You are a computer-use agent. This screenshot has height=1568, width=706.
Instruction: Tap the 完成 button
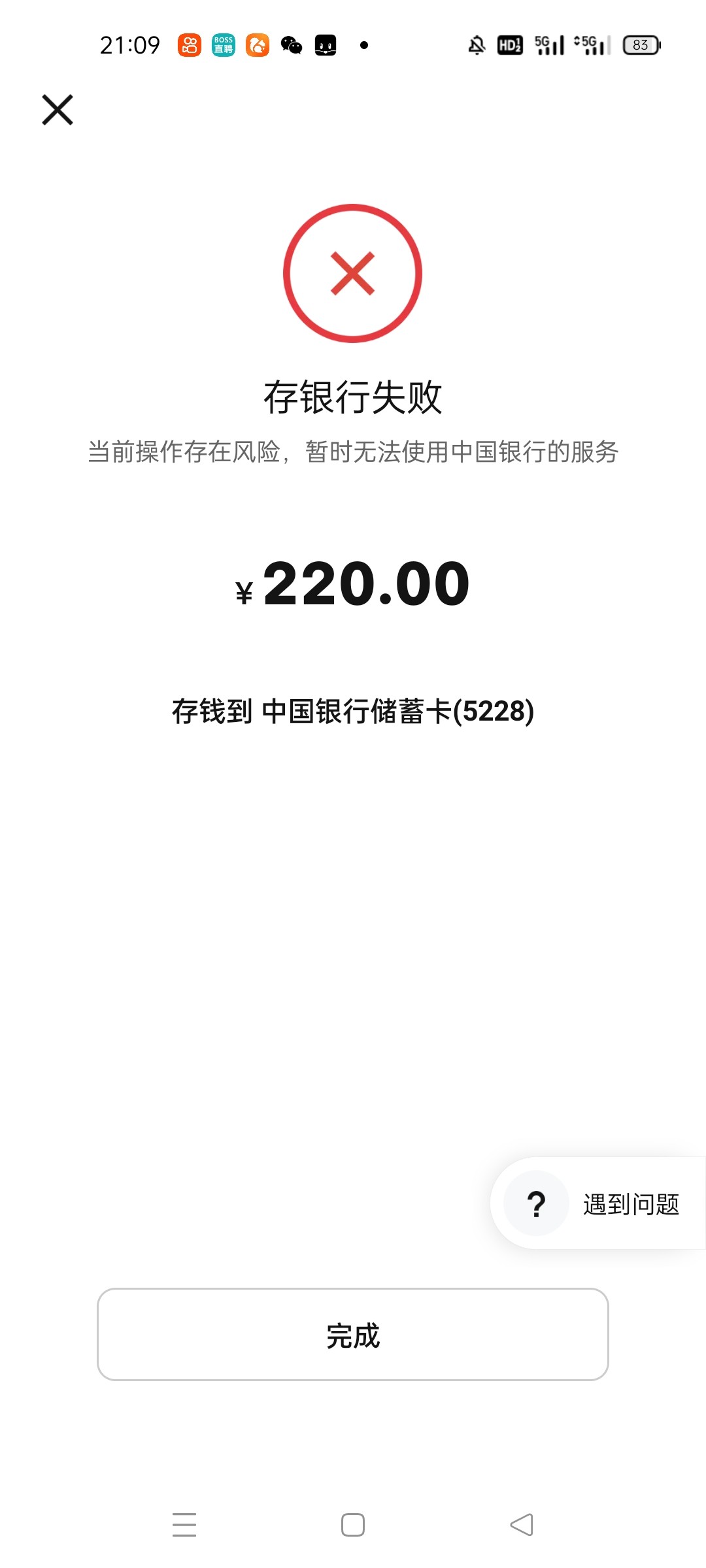(x=353, y=1335)
